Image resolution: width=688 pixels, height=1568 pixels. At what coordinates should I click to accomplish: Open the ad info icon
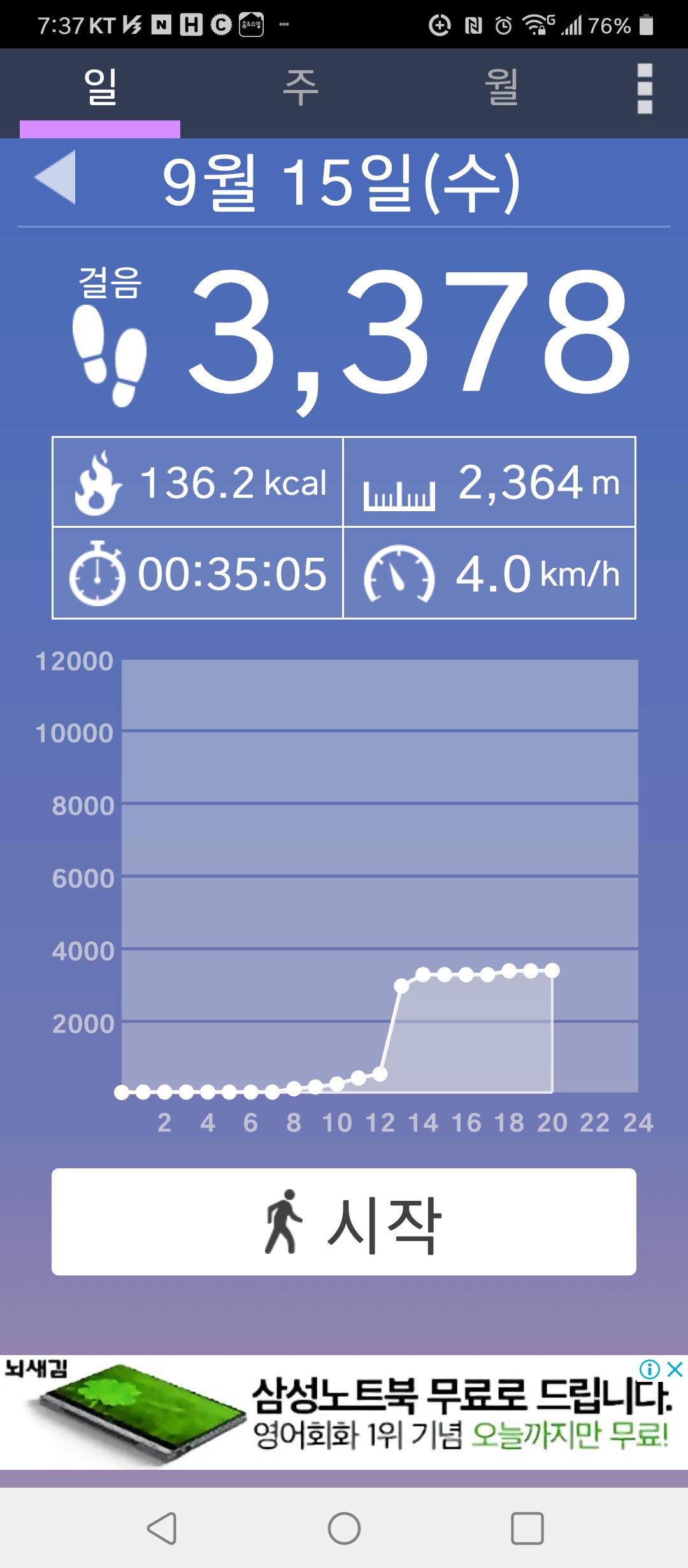(x=649, y=1368)
